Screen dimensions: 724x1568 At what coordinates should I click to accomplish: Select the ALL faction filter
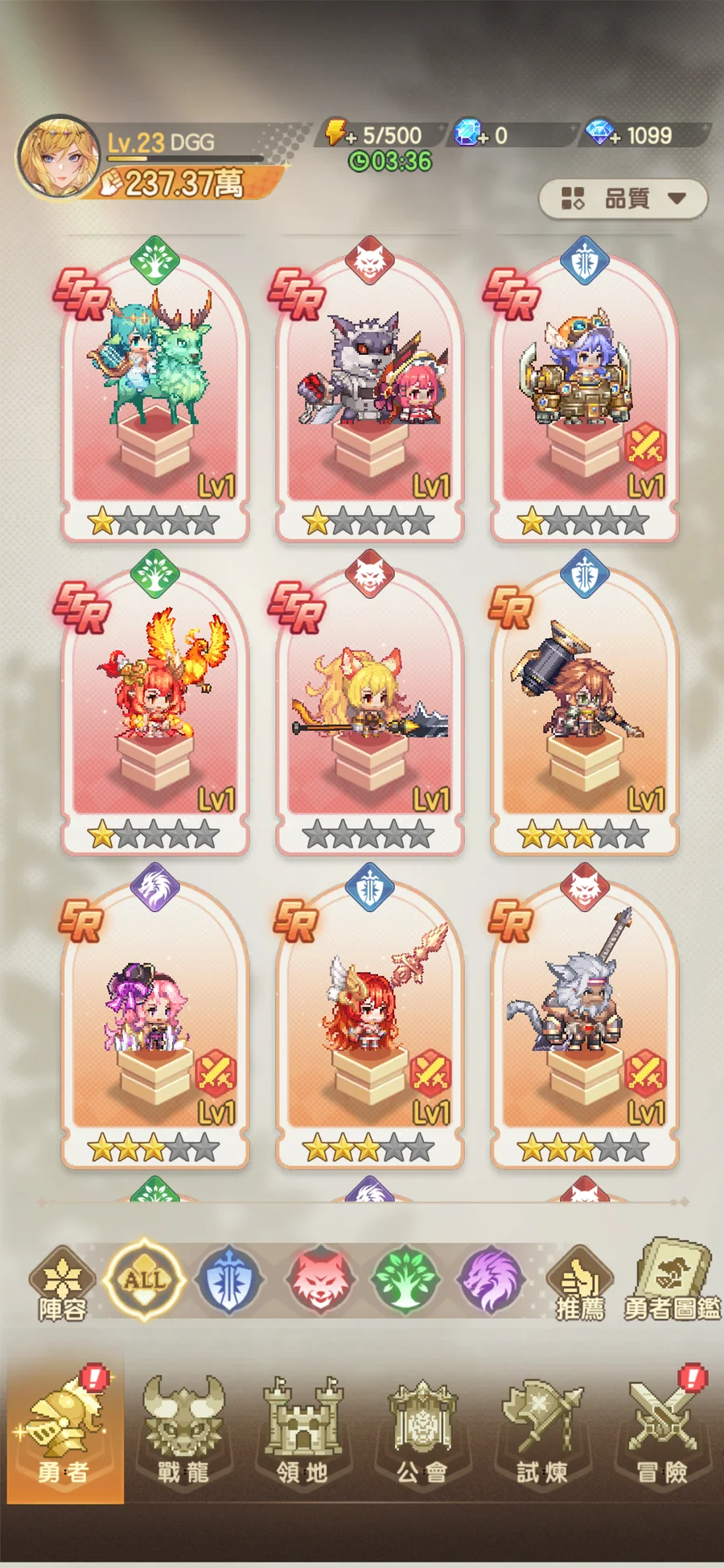[x=145, y=1280]
